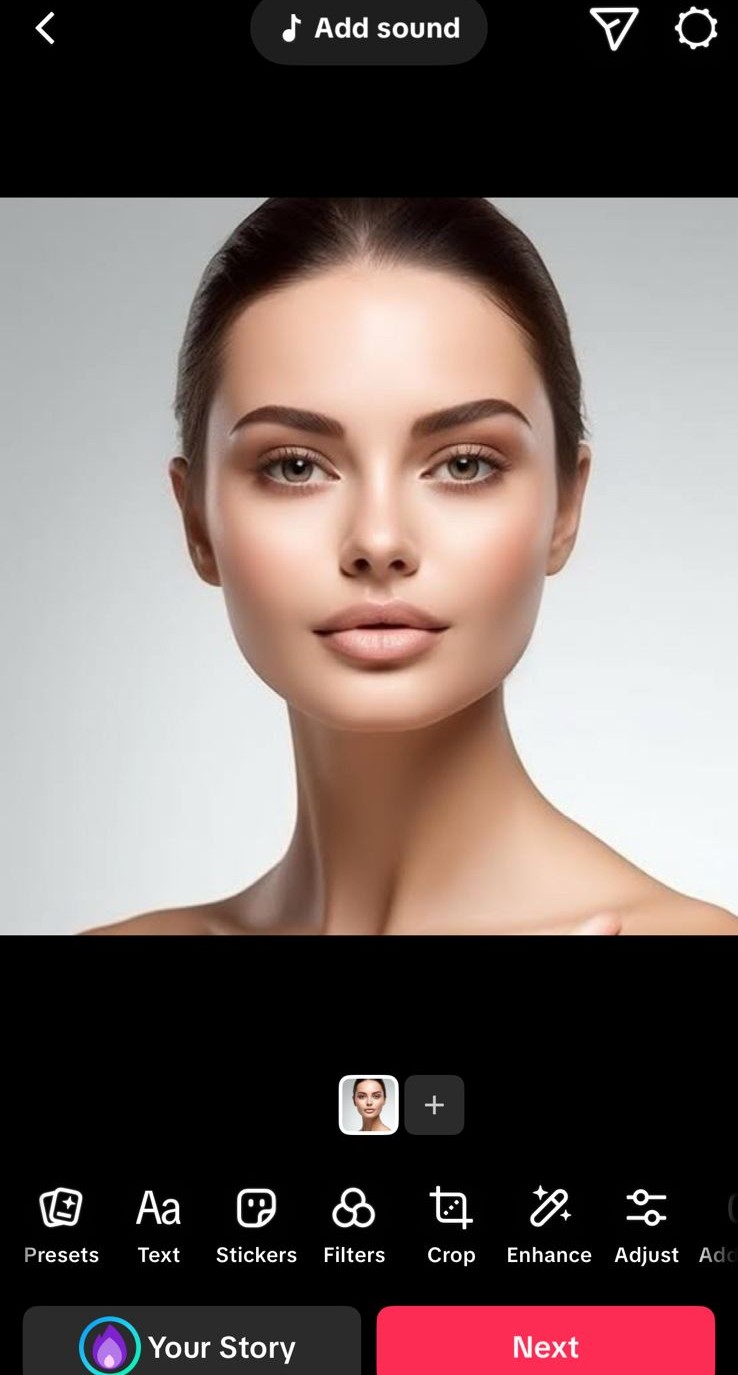This screenshot has width=738, height=1375.
Task: Add another photo with the plus button
Action: (434, 1105)
